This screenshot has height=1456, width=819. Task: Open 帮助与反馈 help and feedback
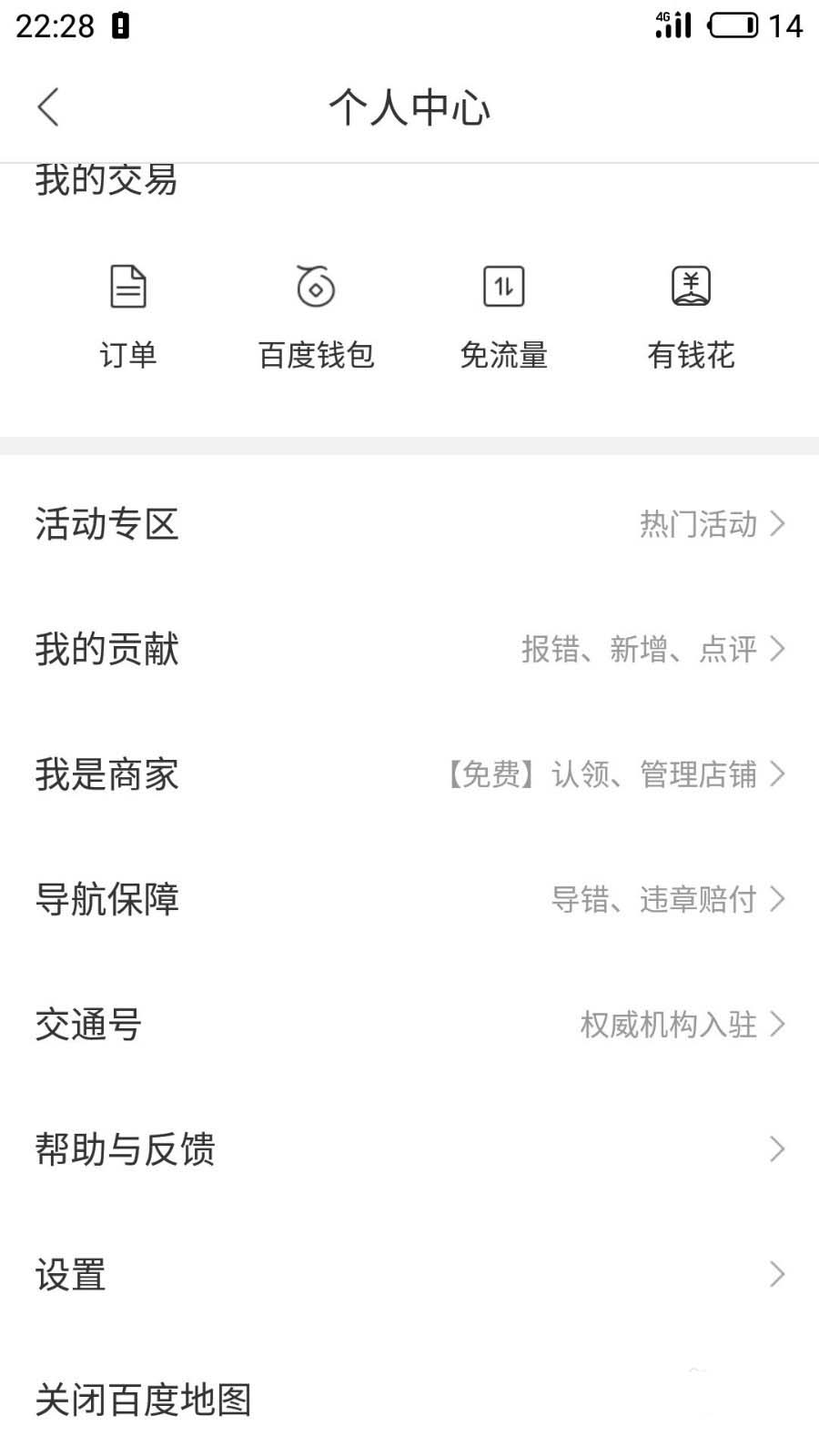[x=409, y=1149]
